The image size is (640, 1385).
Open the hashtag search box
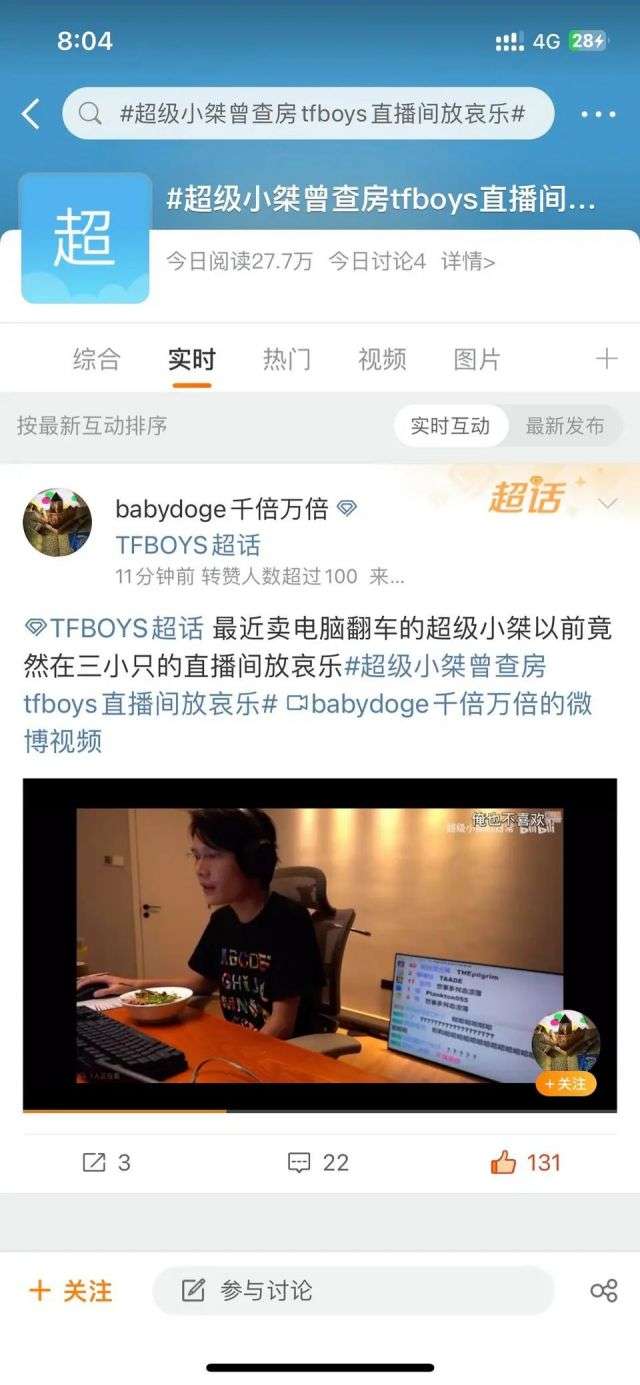click(308, 113)
